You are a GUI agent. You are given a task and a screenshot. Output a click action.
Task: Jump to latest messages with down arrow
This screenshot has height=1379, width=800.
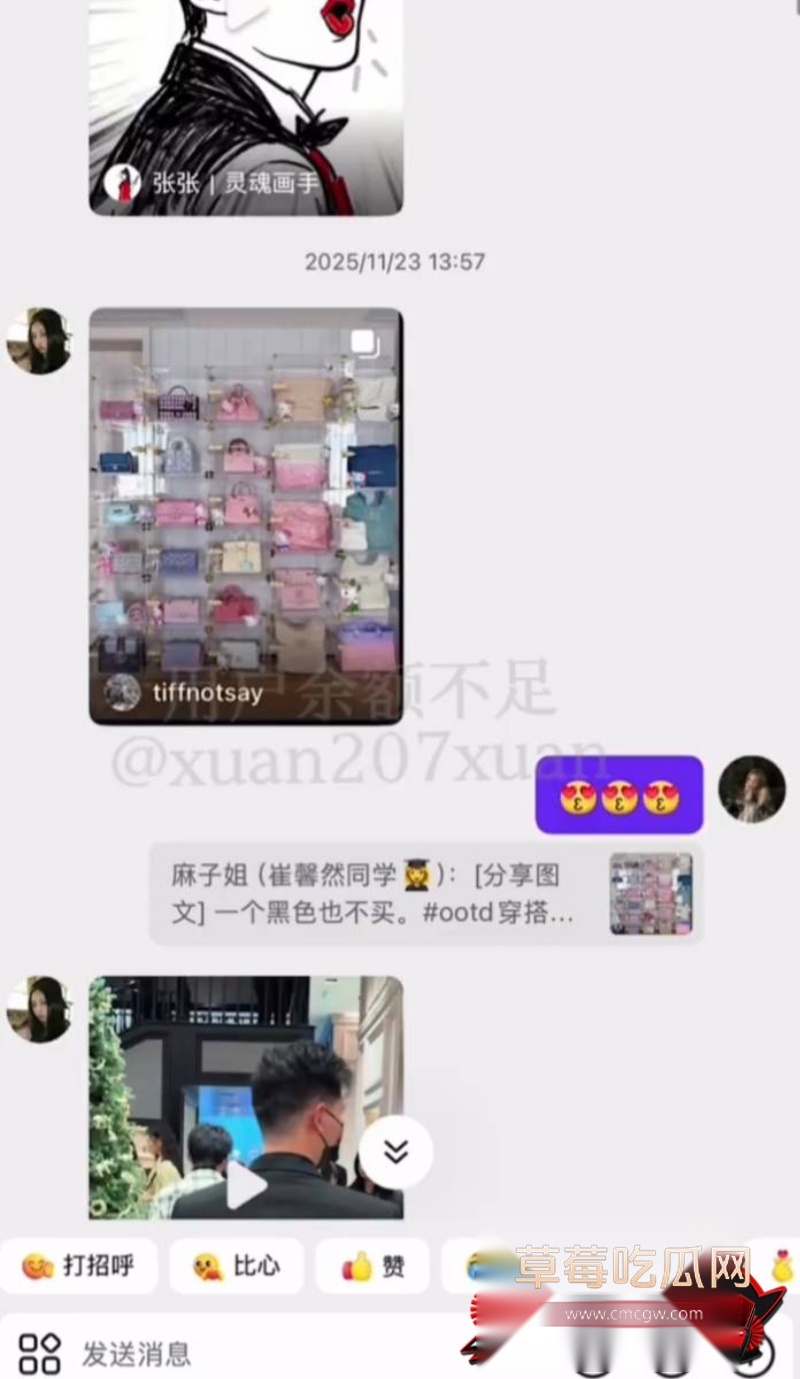point(396,1152)
